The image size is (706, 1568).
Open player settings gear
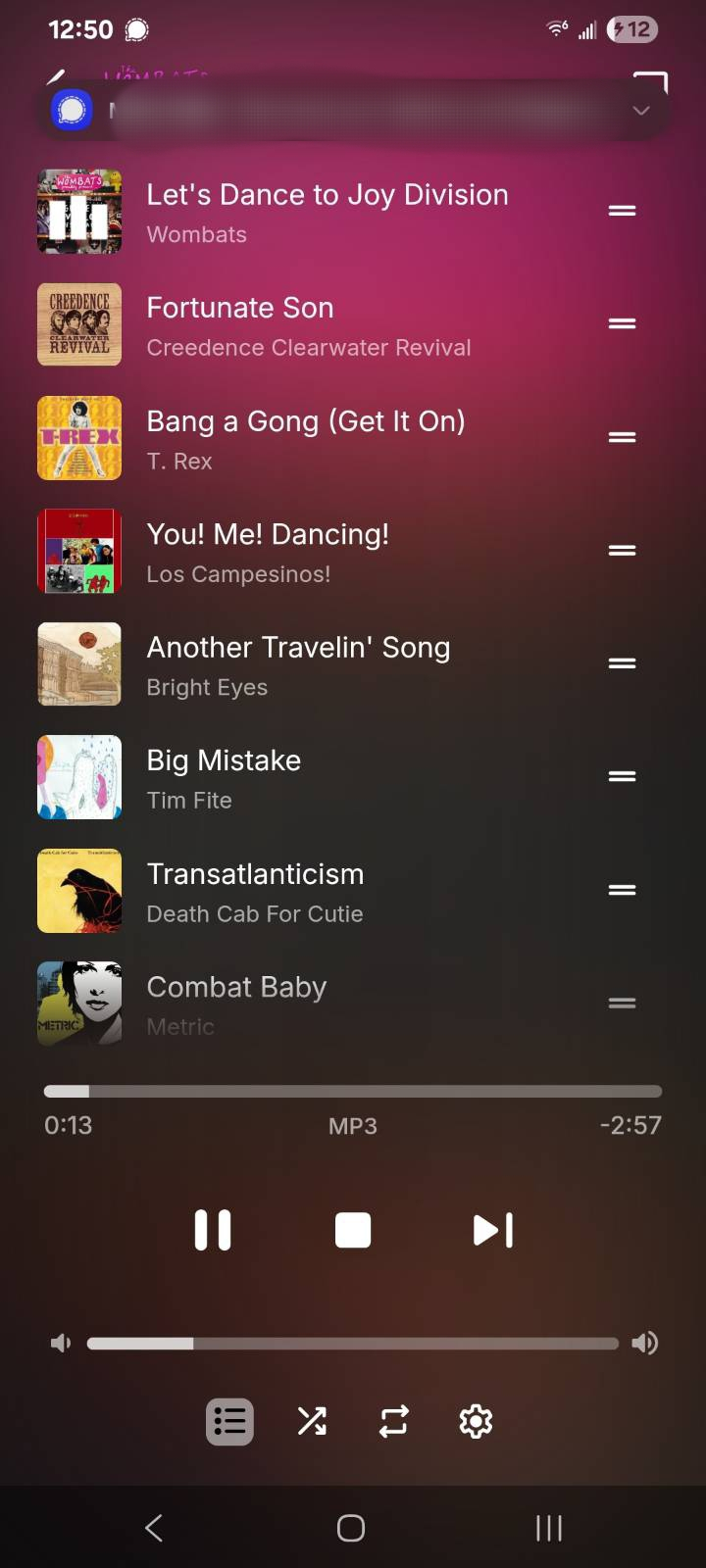476,1421
